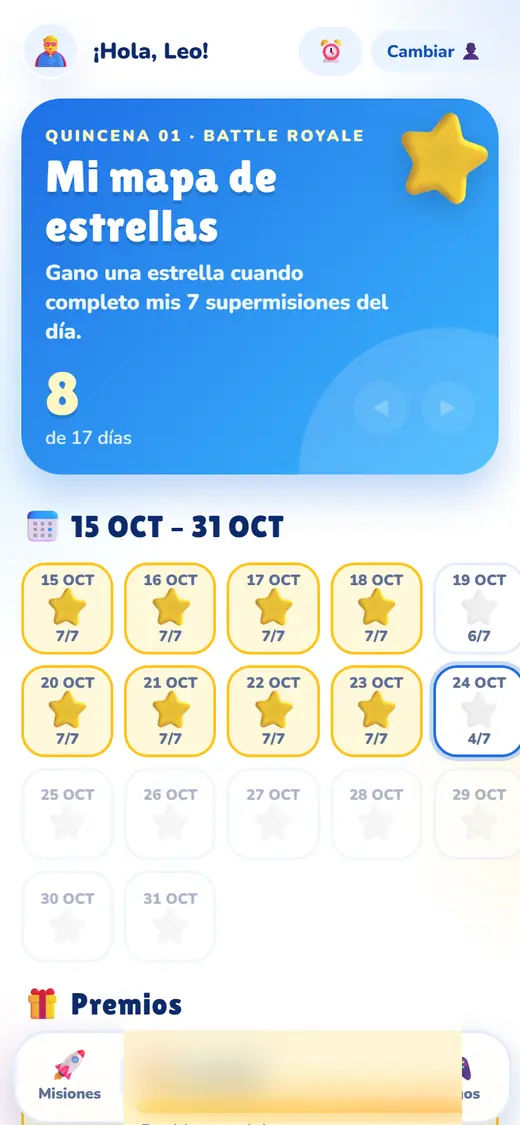The width and height of the screenshot is (520, 1125).
Task: View the 17 OCT day tile
Action: 273,608
